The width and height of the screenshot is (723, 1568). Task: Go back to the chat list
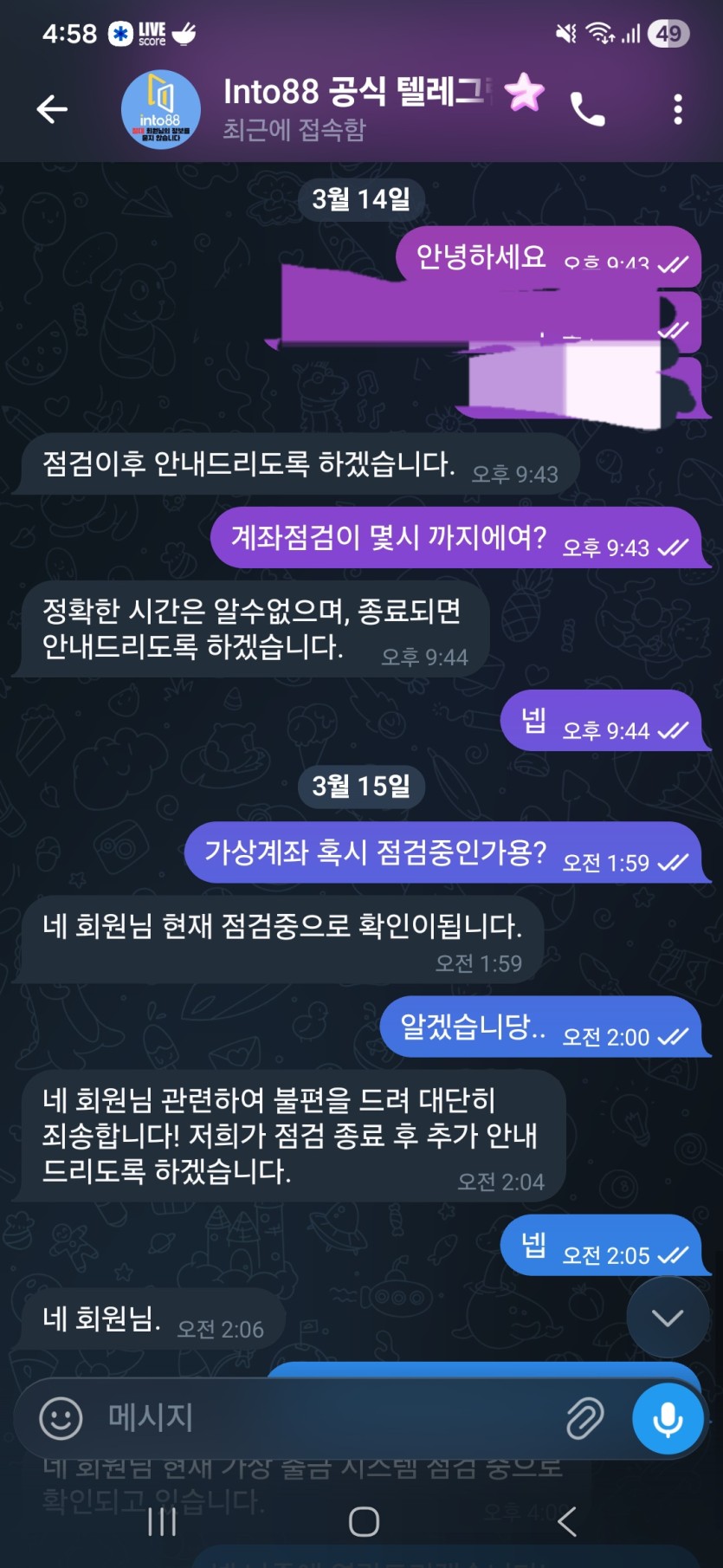coord(52,109)
